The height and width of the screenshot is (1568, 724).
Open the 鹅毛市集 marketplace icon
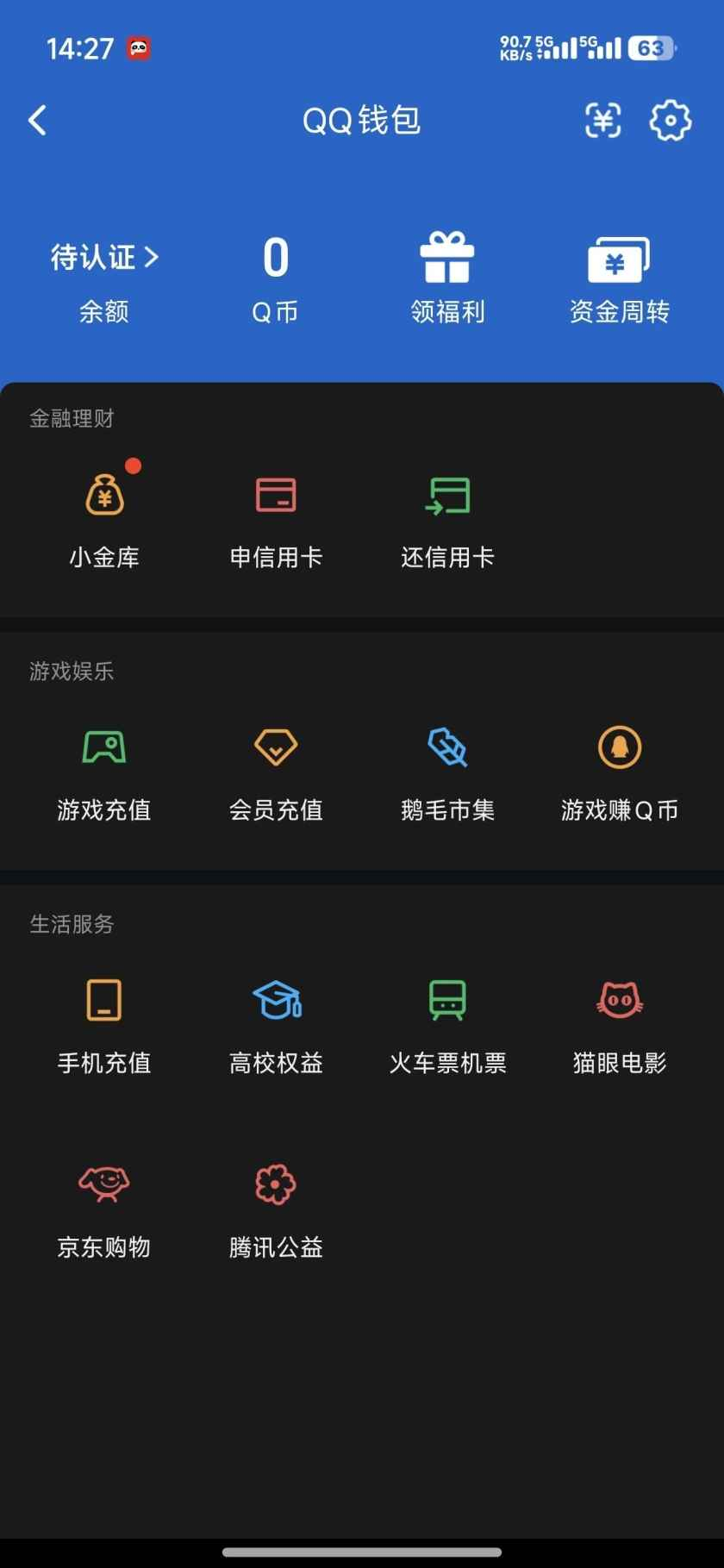(x=447, y=748)
